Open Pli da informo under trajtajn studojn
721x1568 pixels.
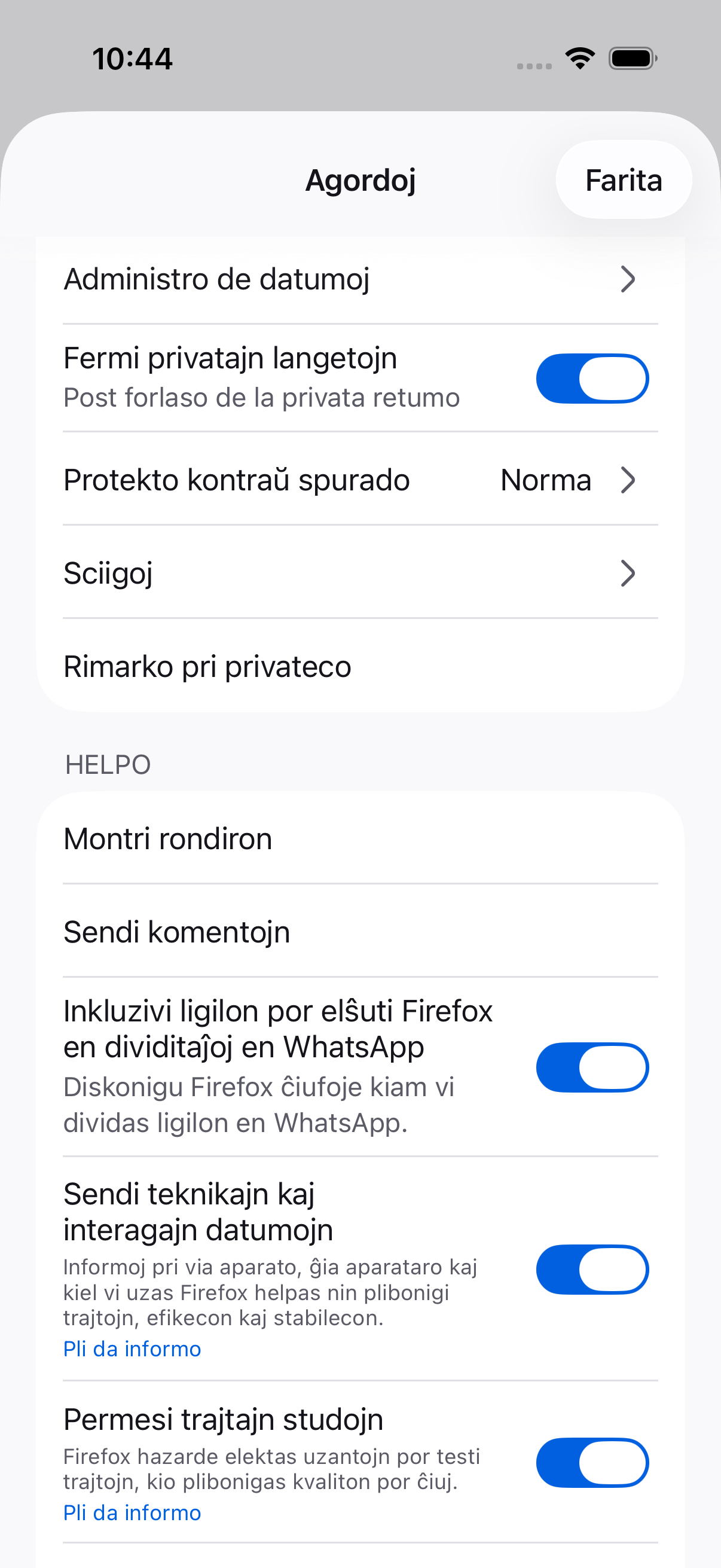point(132,1512)
